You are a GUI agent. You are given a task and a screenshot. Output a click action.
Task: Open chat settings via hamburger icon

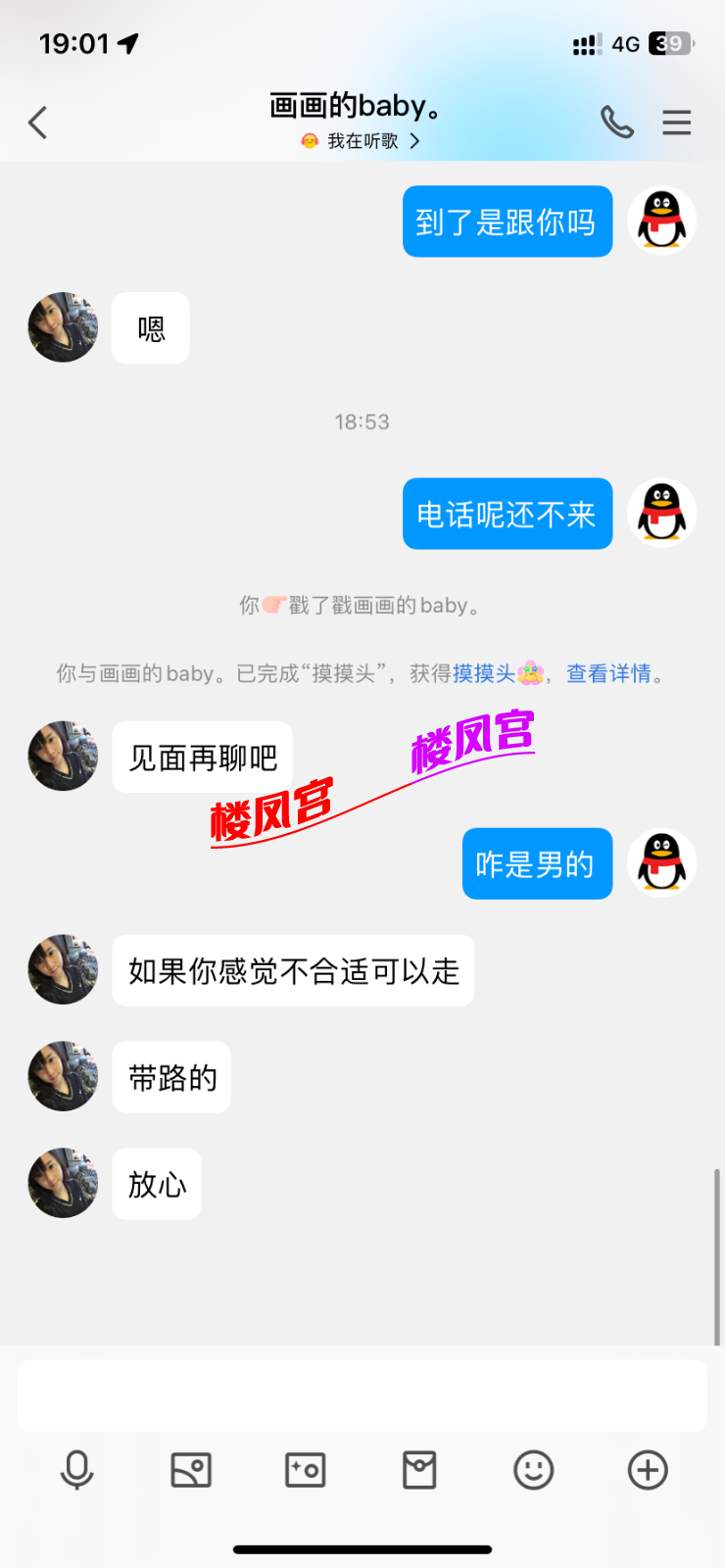pos(676,122)
